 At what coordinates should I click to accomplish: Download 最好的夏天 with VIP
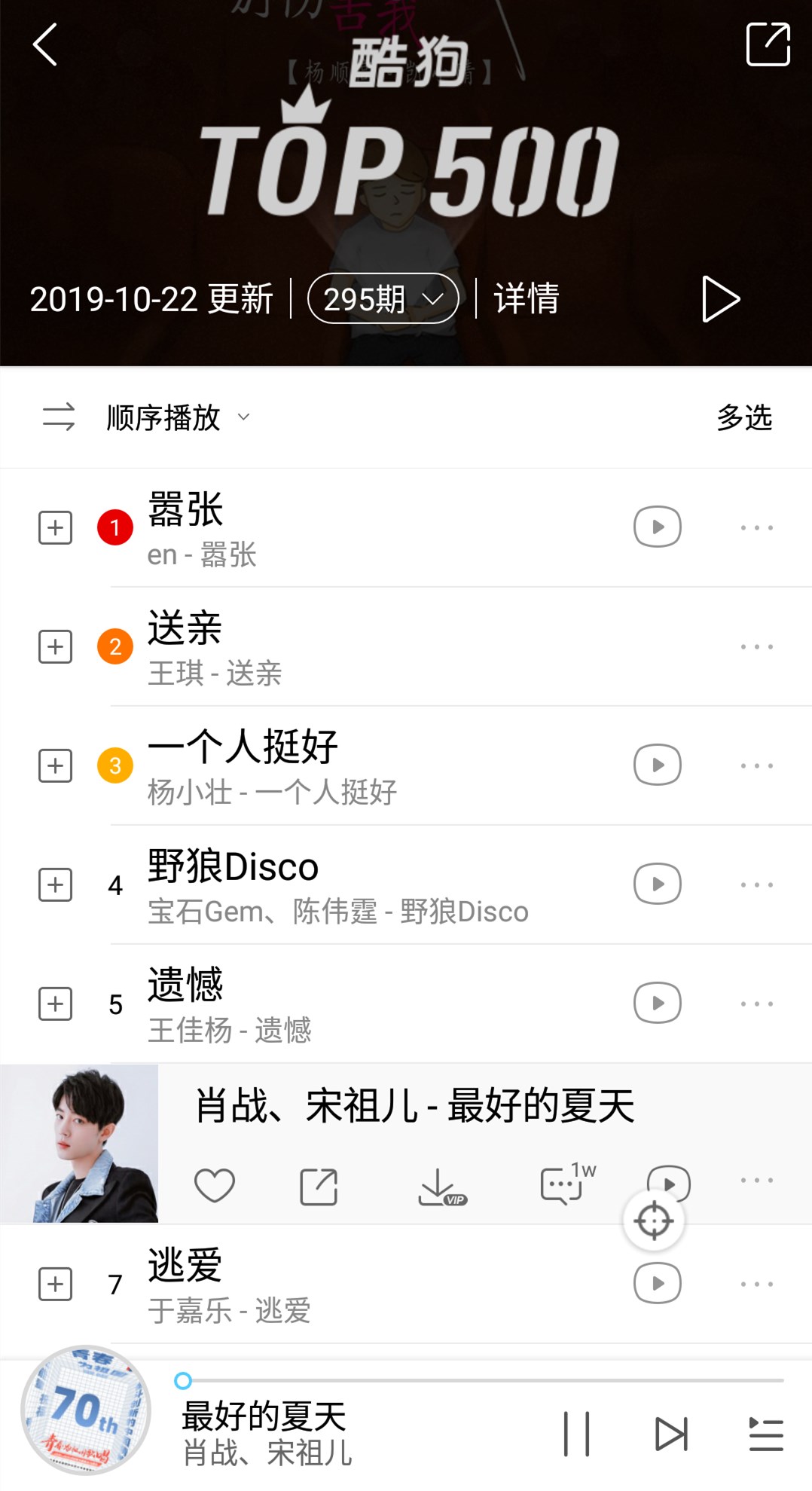coord(441,1187)
